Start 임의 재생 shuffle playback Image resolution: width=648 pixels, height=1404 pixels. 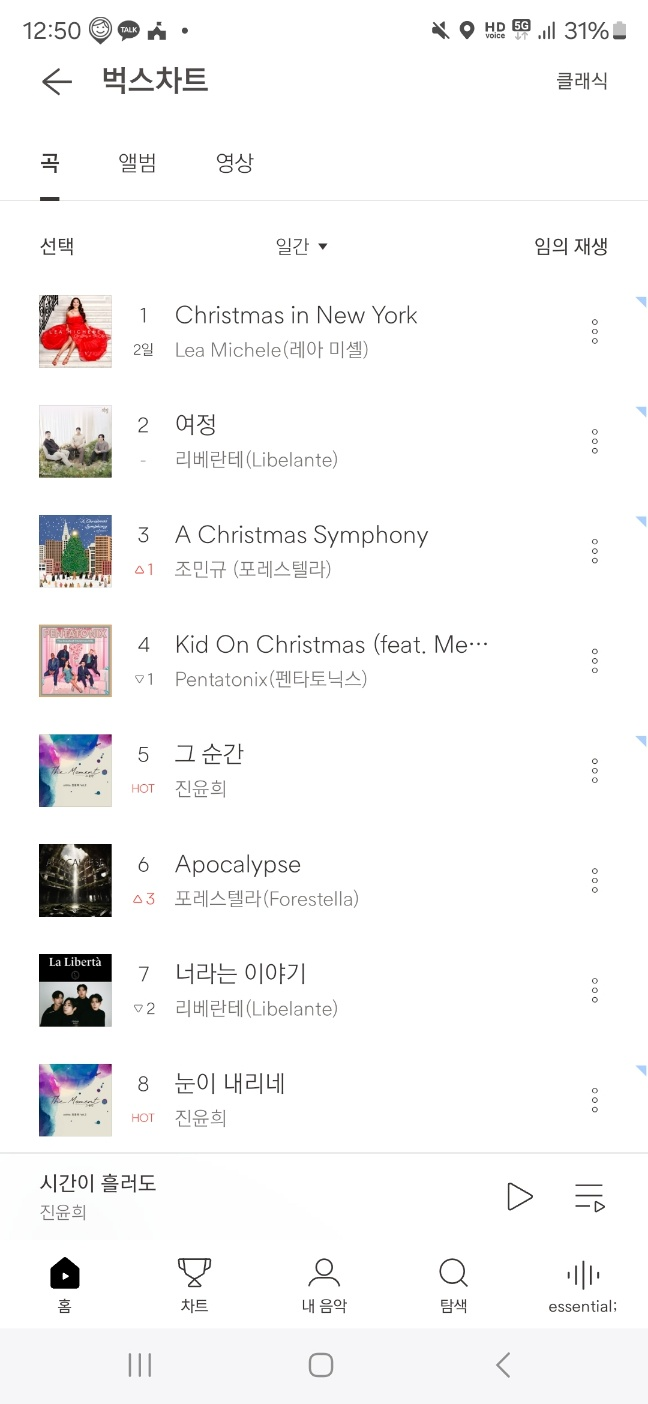pyautogui.click(x=570, y=246)
